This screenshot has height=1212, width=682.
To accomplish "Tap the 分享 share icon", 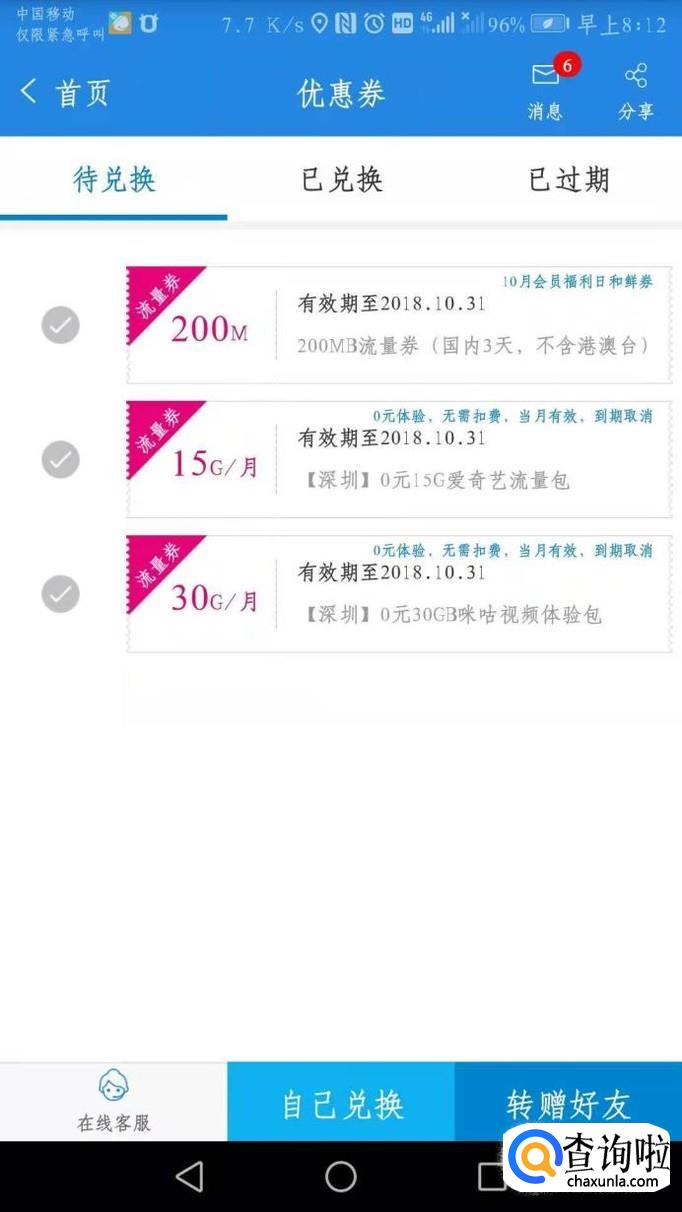I will tap(635, 90).
